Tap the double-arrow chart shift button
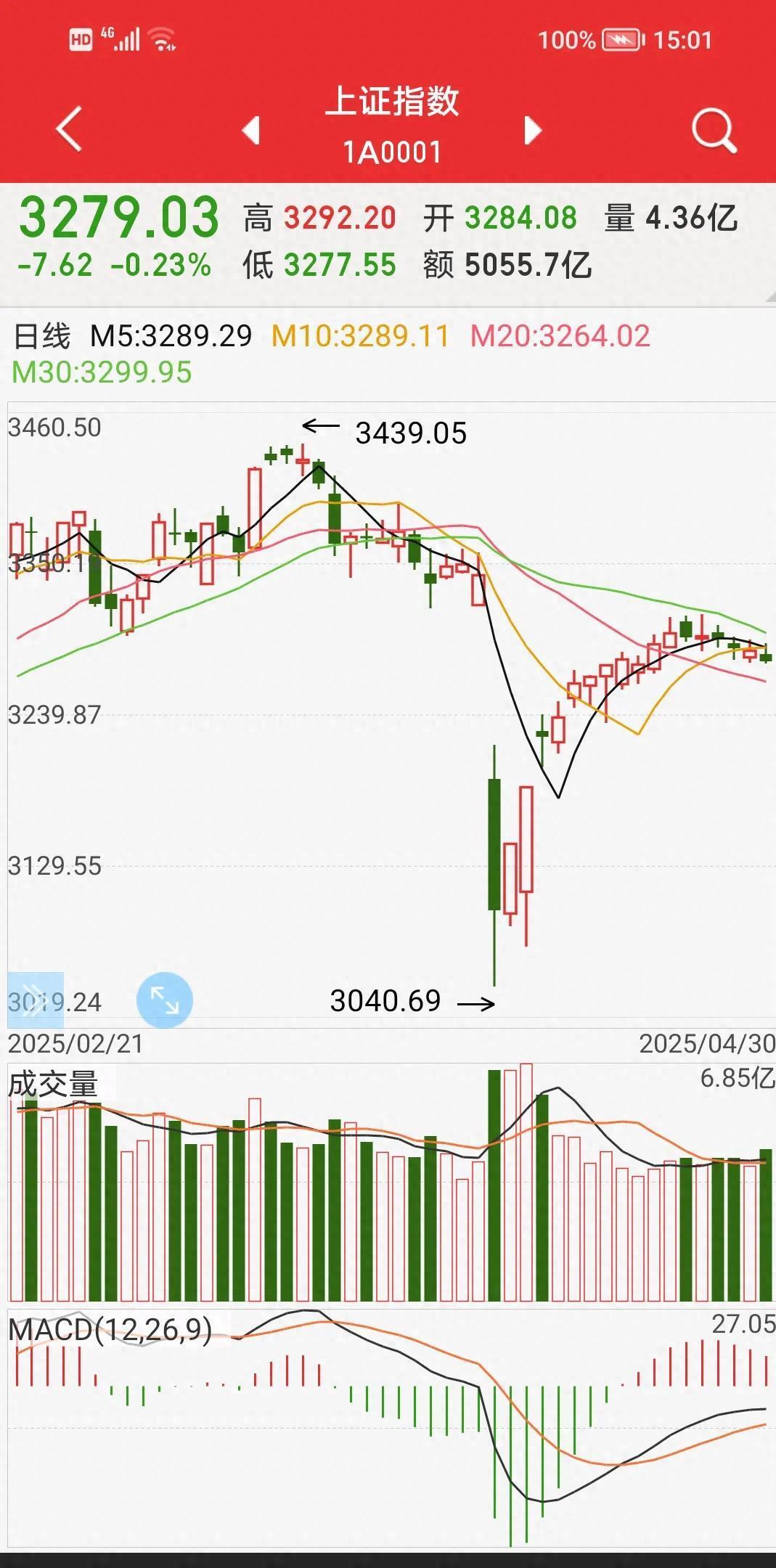Image resolution: width=776 pixels, height=1568 pixels. click(x=35, y=1000)
